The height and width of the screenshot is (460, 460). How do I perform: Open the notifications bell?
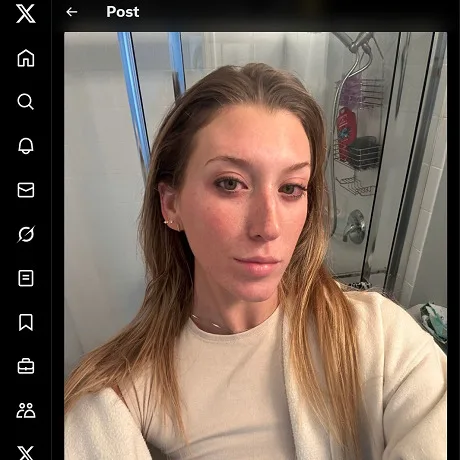(26, 146)
